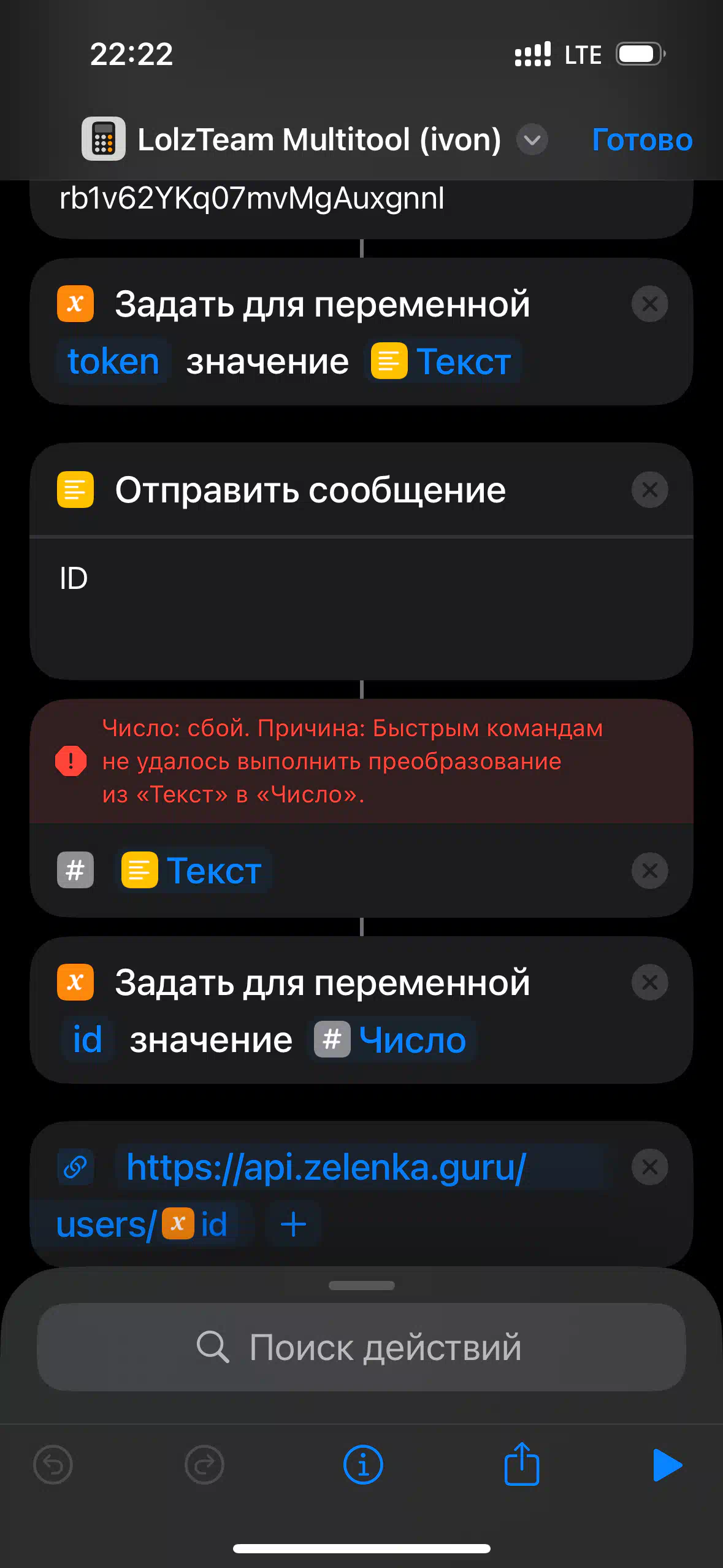Viewport: 723px width, 1568px height.
Task: Tap the Текст variable in Число action
Action: pos(194,870)
